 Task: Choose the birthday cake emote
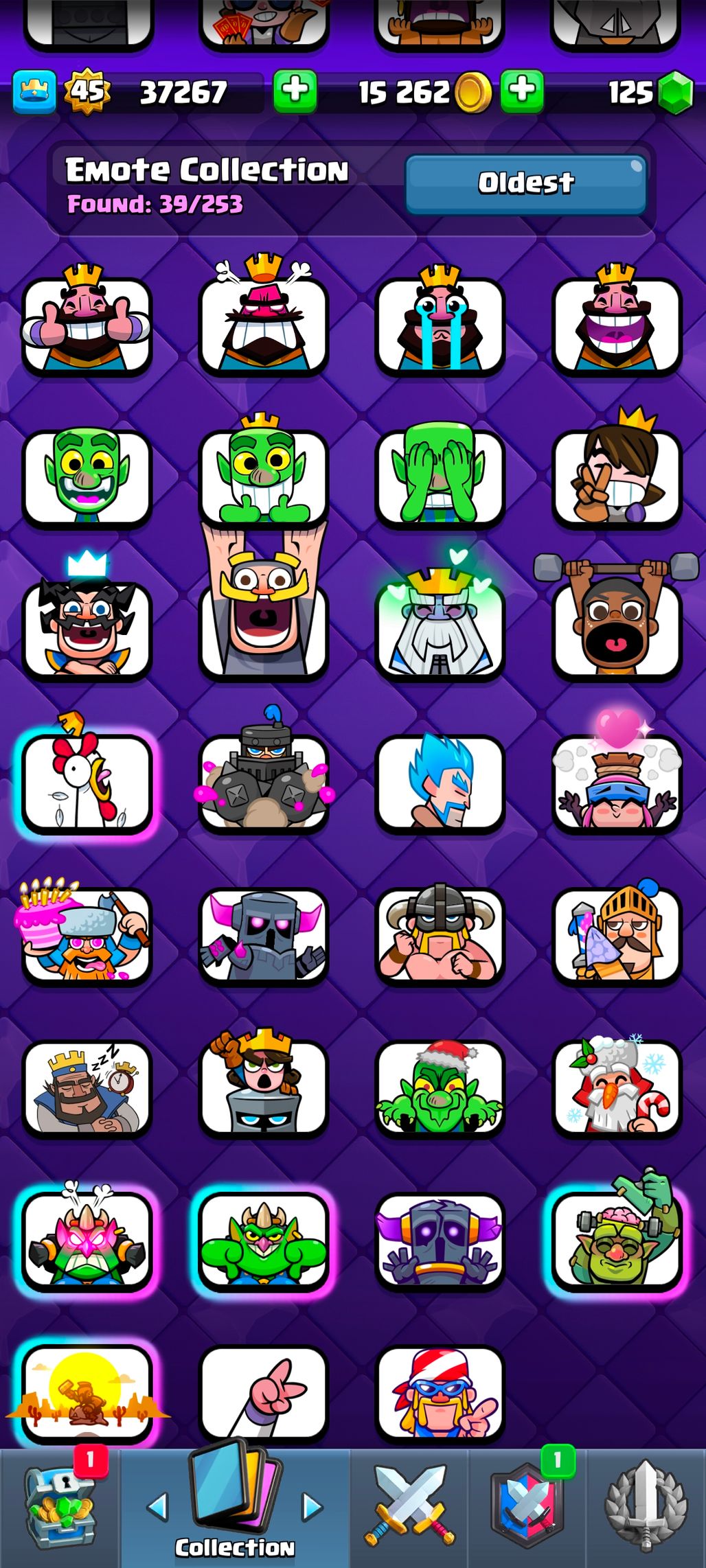pos(87,935)
